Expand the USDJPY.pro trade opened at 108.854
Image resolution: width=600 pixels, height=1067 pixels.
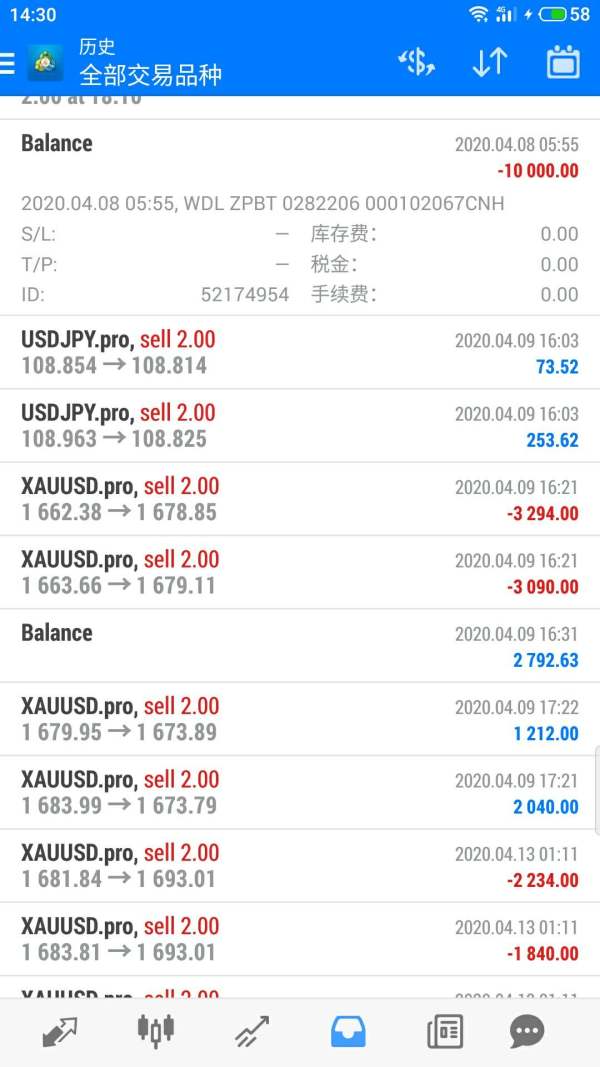click(x=300, y=353)
